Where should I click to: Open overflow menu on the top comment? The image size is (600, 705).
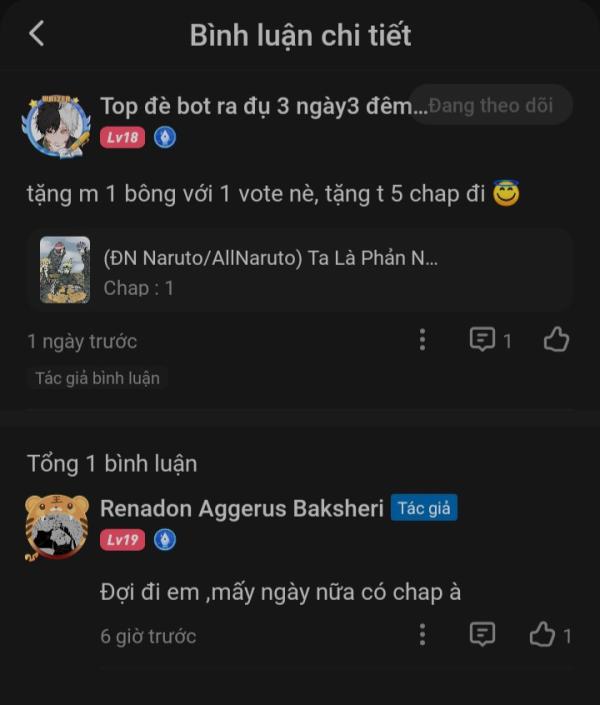click(422, 340)
